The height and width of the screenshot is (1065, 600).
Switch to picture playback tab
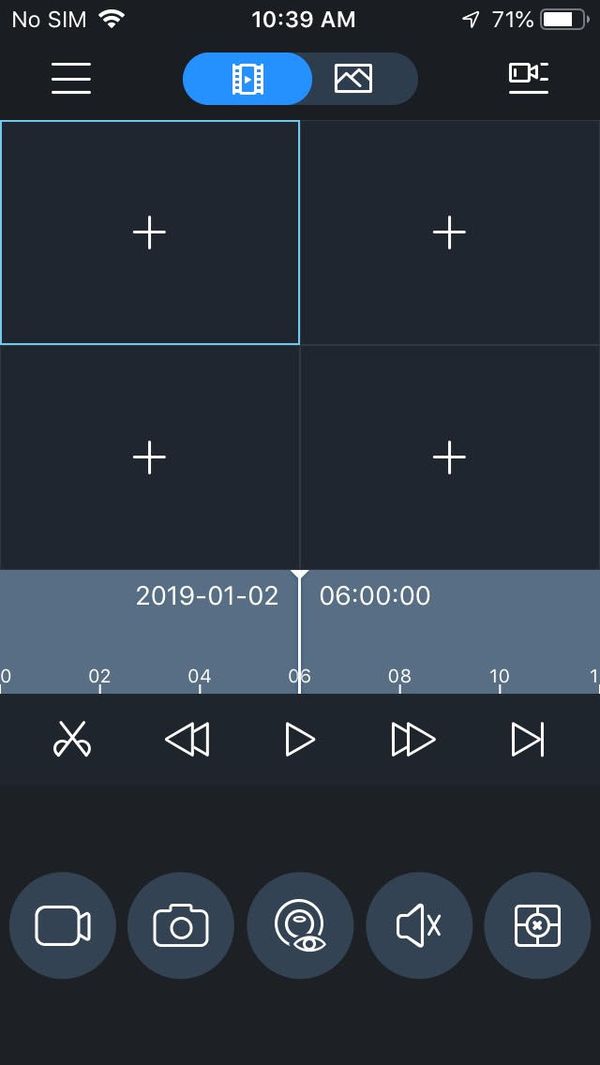[x=353, y=78]
